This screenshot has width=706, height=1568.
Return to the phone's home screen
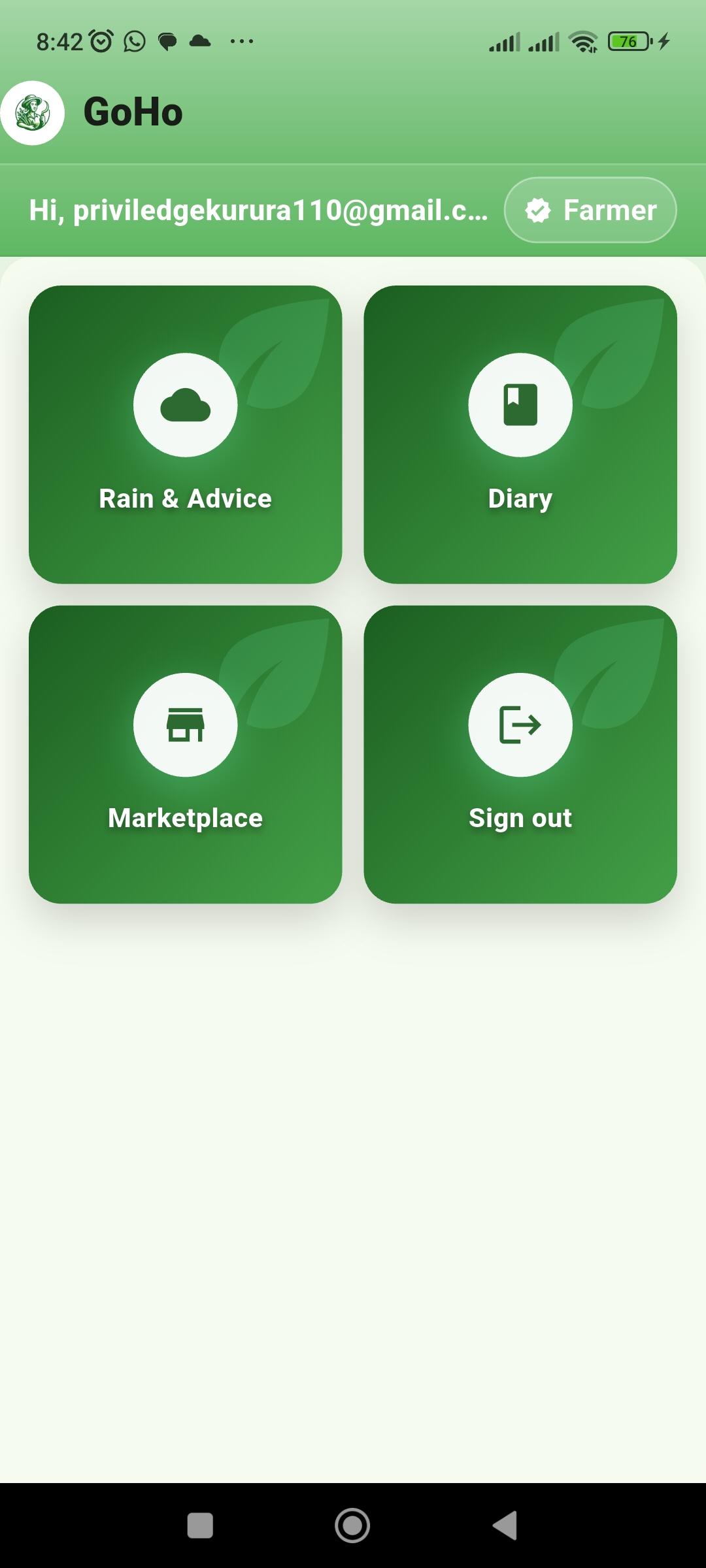pos(352,1526)
